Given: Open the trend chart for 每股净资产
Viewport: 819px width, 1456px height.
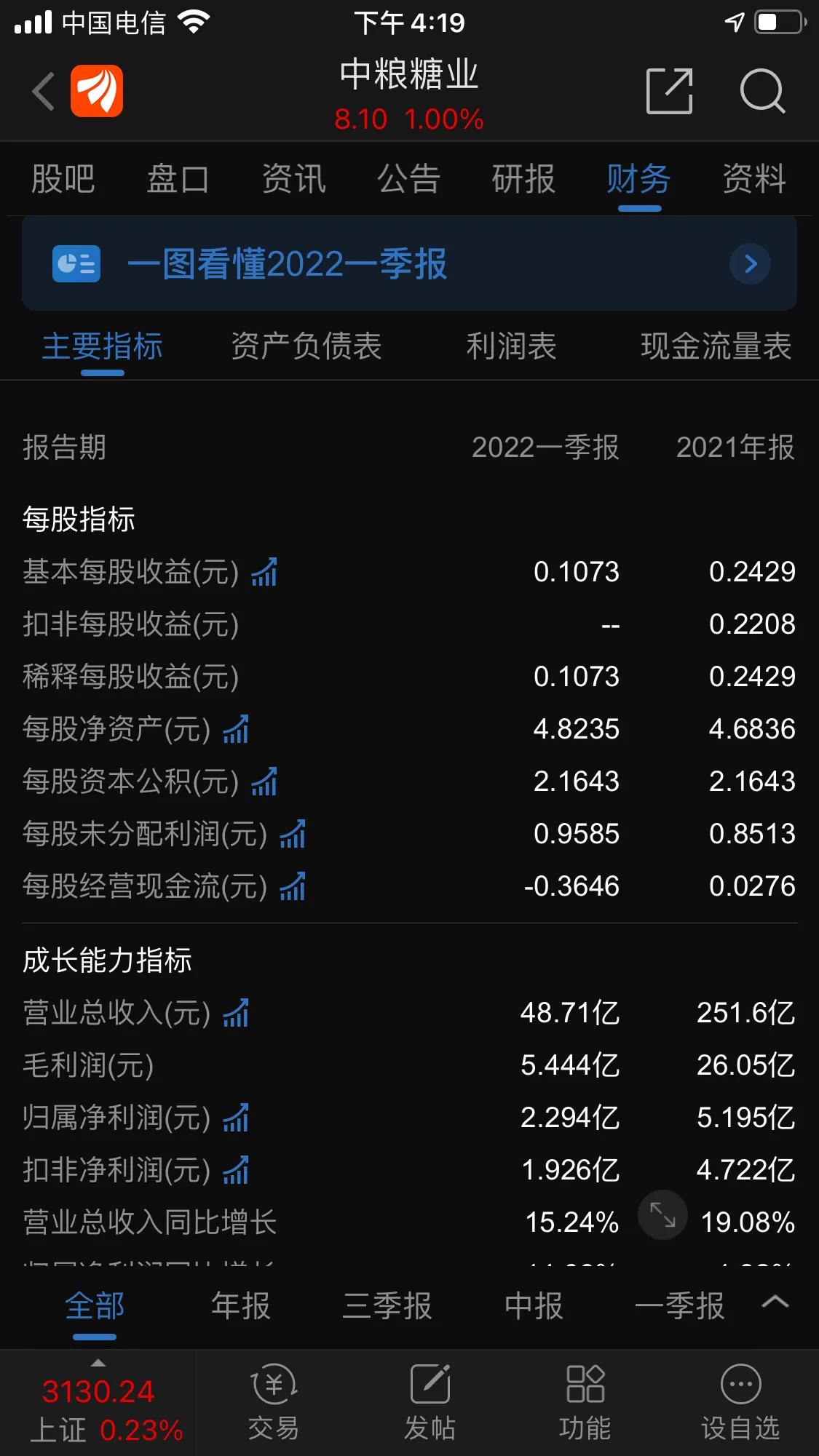Looking at the screenshot, I should (x=237, y=728).
